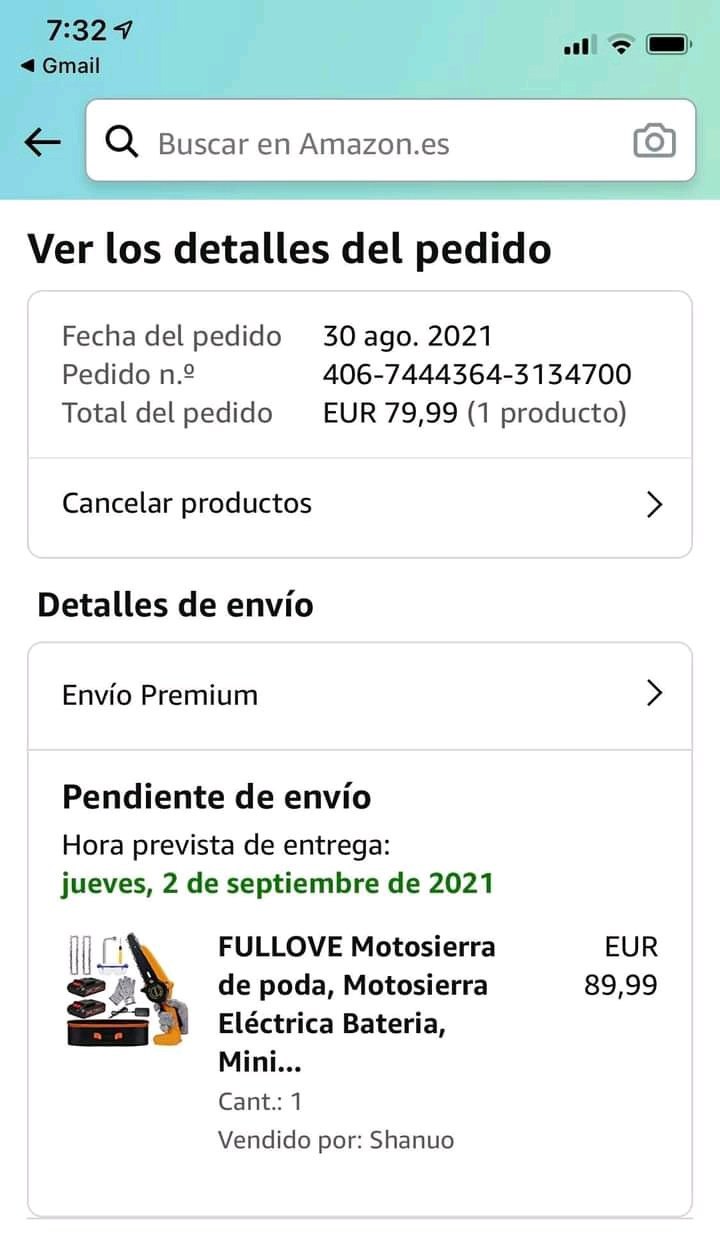View the FULLOVE Motosierra de poda product title

click(357, 1004)
